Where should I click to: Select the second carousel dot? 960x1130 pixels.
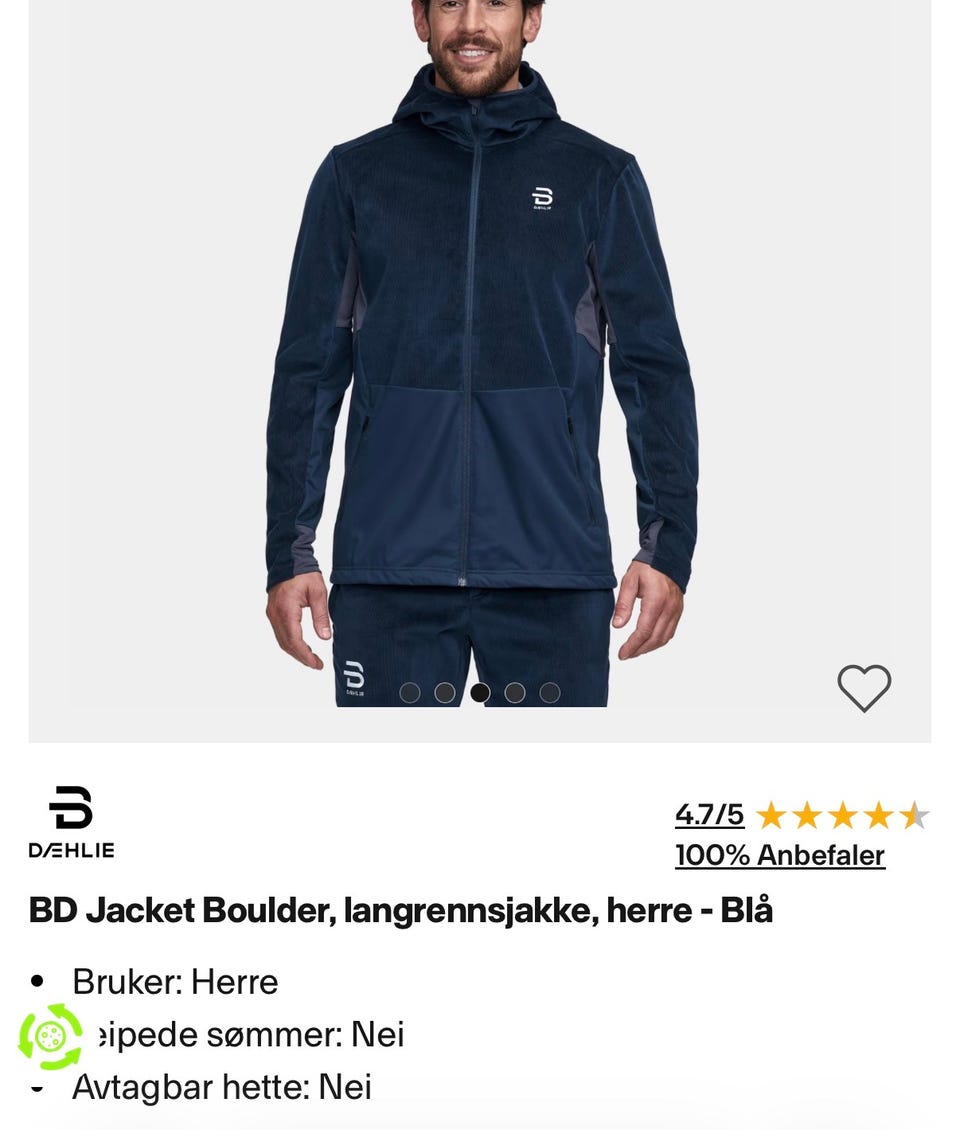444,691
